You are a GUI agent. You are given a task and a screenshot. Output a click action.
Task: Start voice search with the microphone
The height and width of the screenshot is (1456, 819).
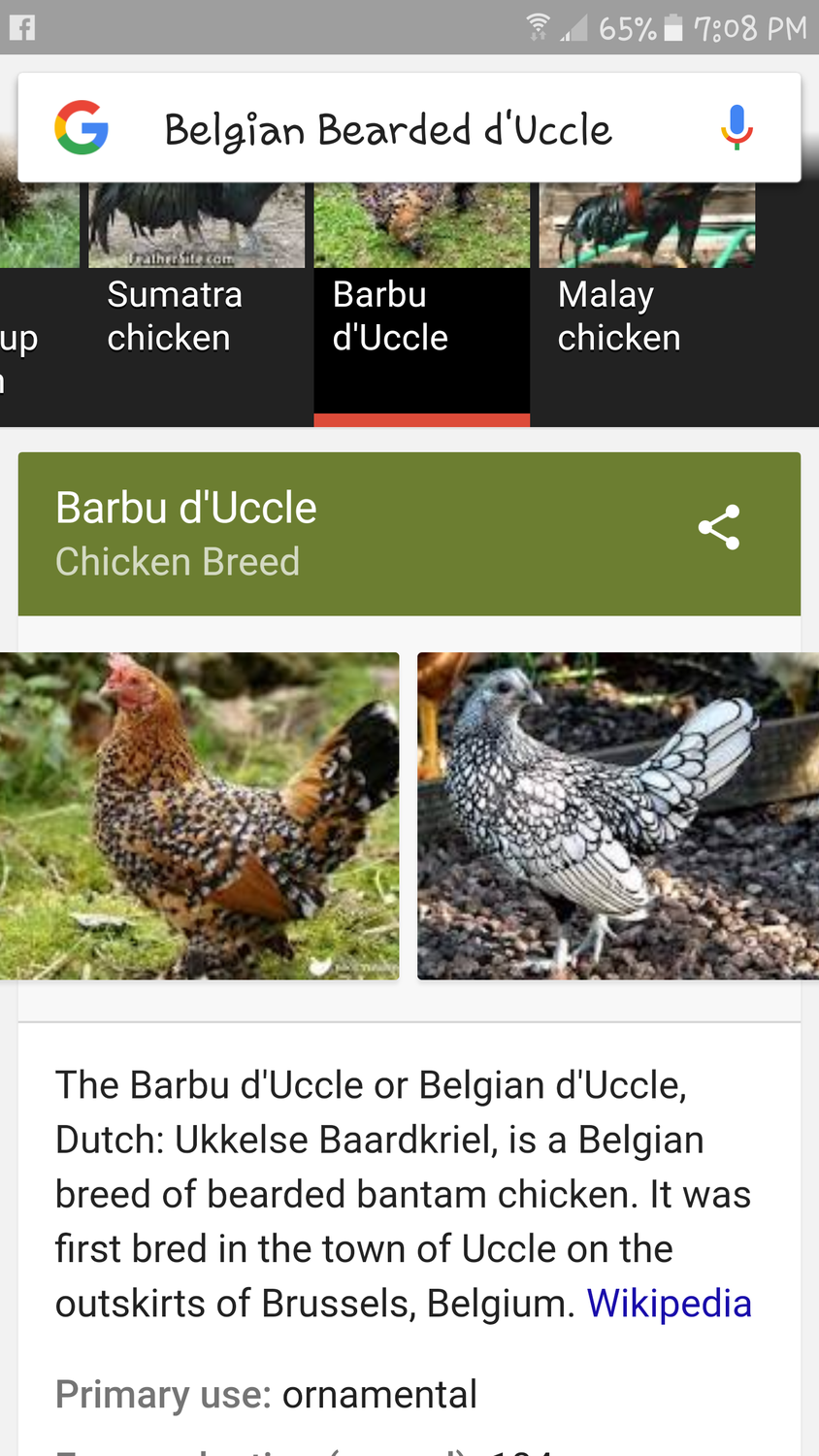point(737,127)
